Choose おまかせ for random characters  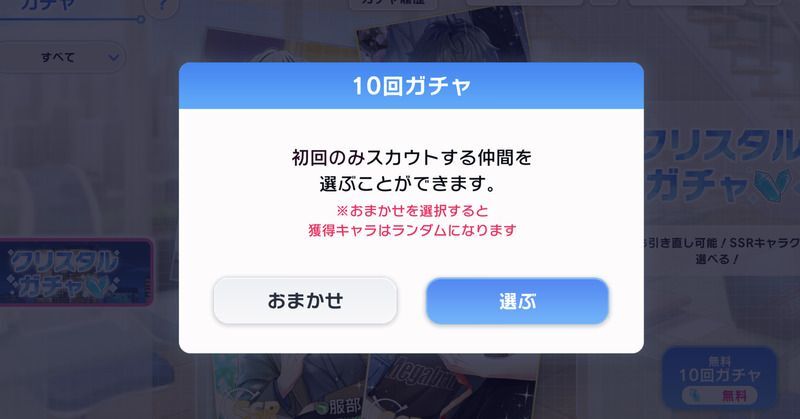tap(305, 301)
